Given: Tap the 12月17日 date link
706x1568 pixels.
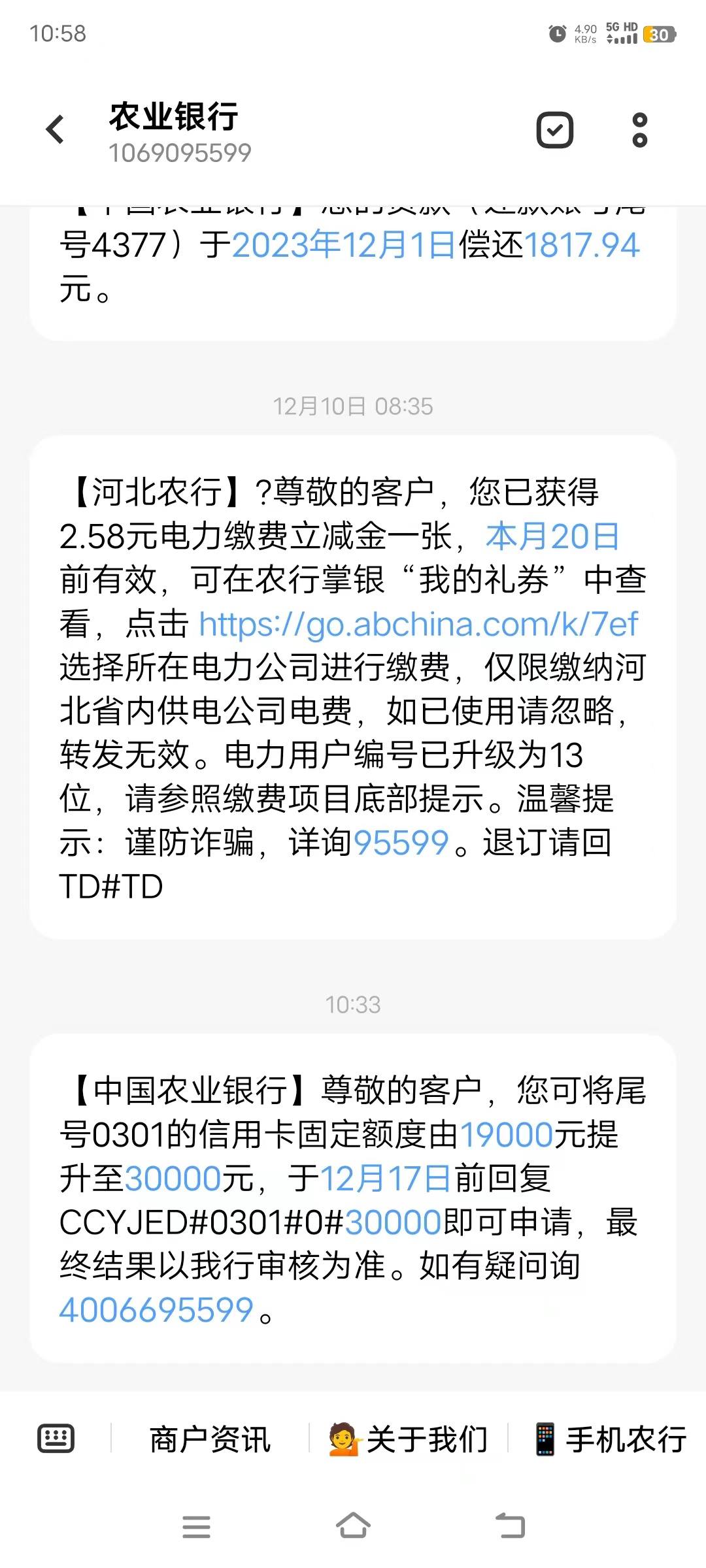Looking at the screenshot, I should click(x=385, y=1179).
